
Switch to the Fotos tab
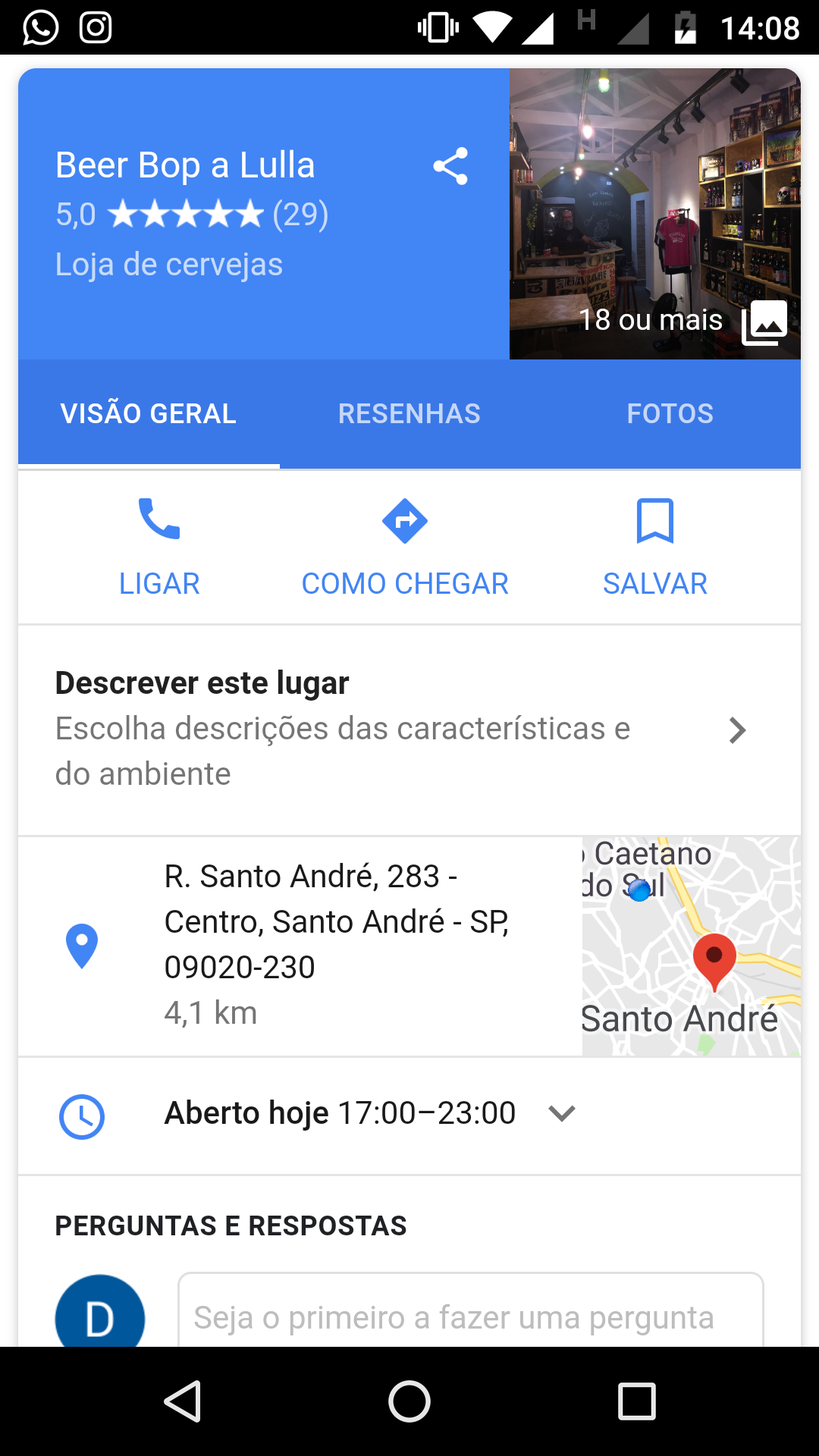click(670, 413)
